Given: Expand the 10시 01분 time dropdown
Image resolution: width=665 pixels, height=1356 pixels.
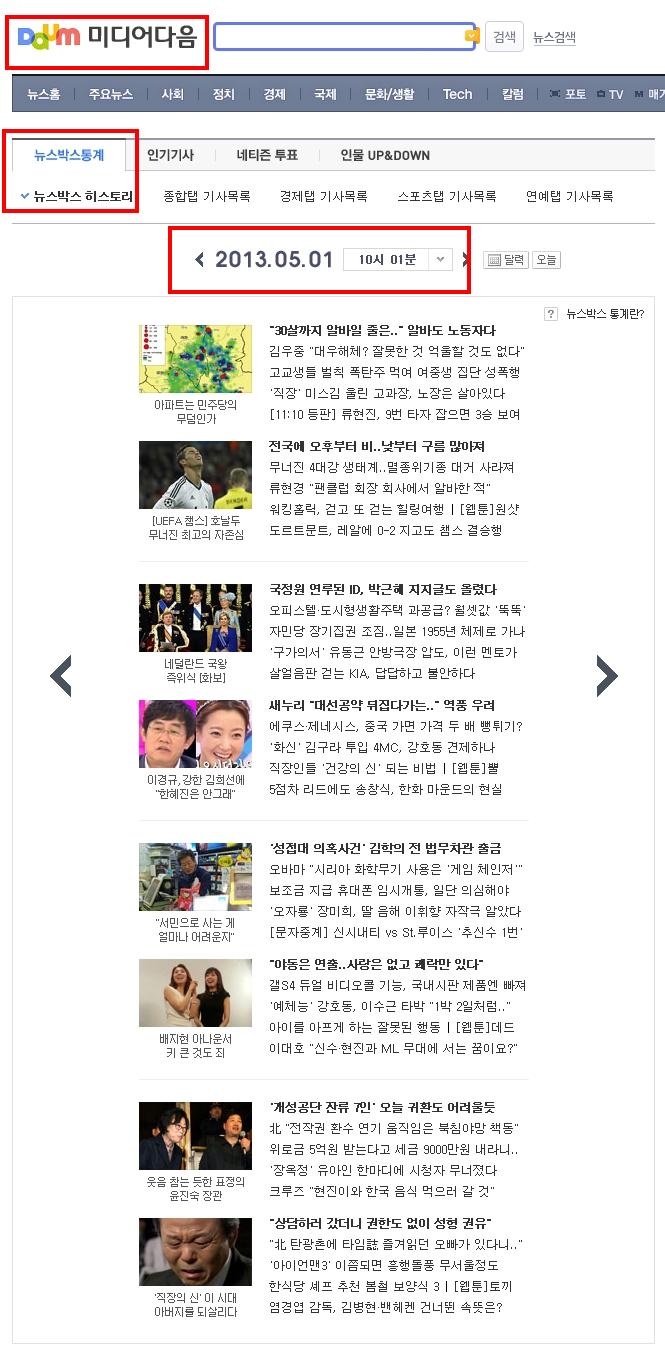Looking at the screenshot, I should 440,260.
